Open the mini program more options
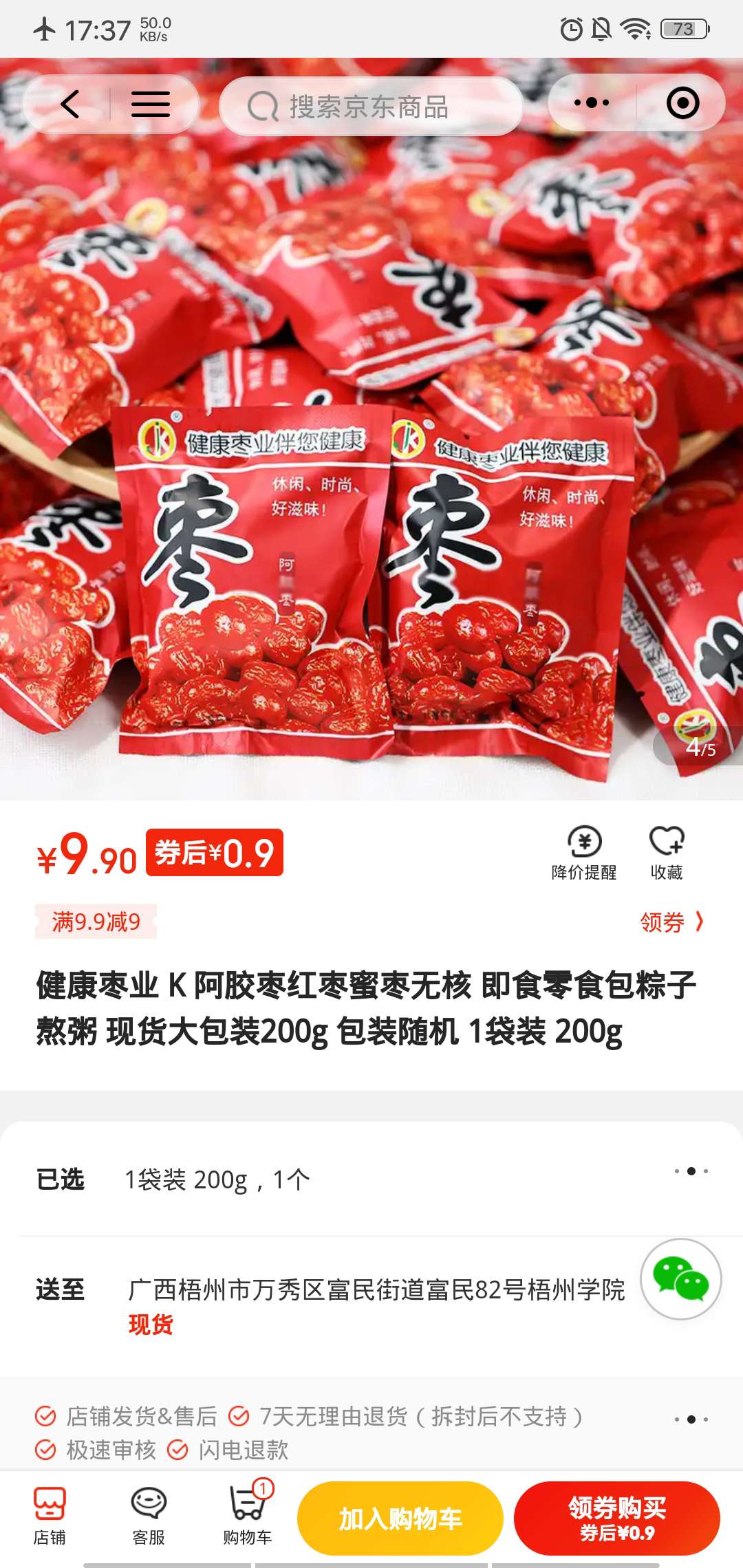This screenshot has height=1568, width=743. [592, 103]
